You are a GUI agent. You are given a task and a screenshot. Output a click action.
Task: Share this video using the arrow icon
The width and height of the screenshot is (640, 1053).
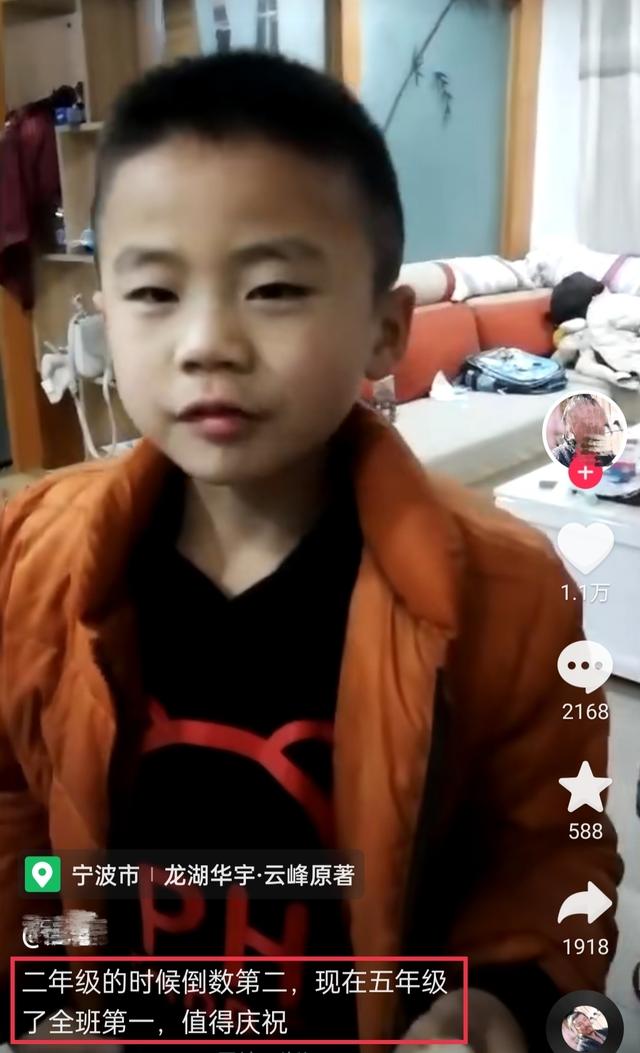585,904
